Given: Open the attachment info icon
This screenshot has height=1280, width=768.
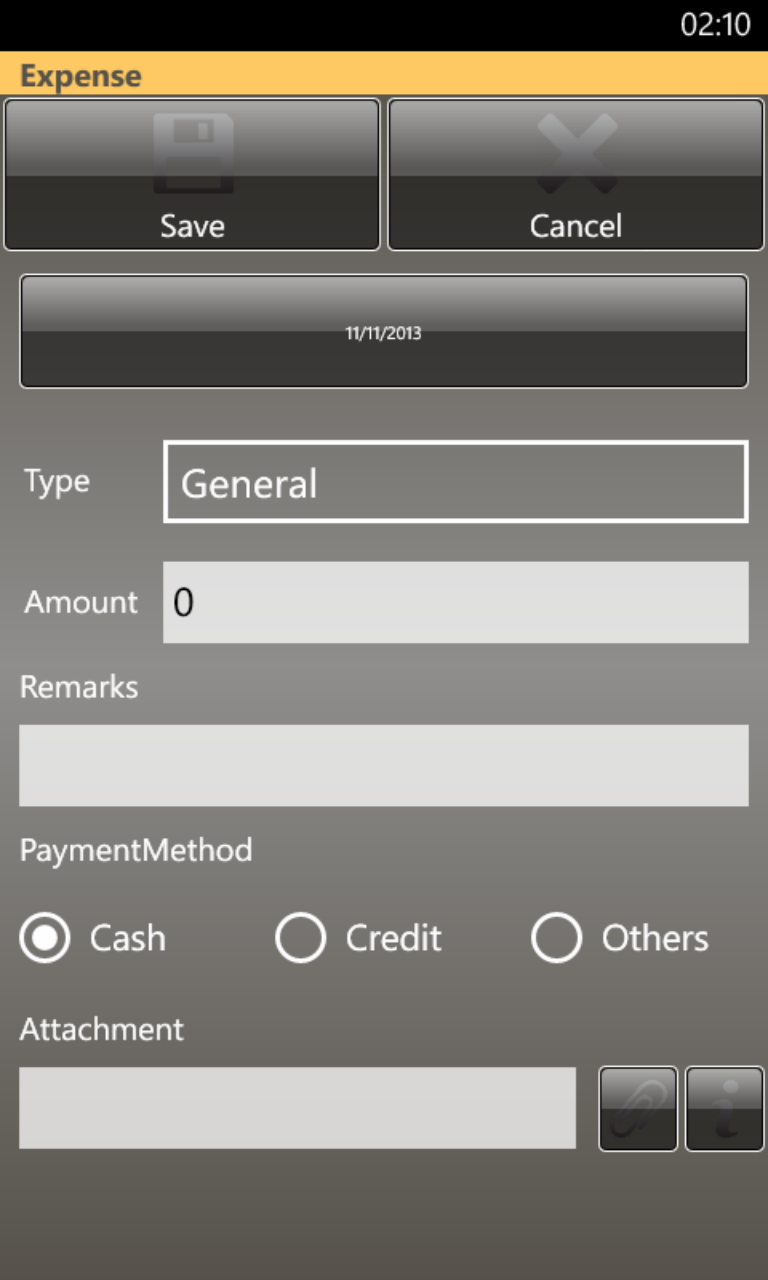Looking at the screenshot, I should point(725,1109).
